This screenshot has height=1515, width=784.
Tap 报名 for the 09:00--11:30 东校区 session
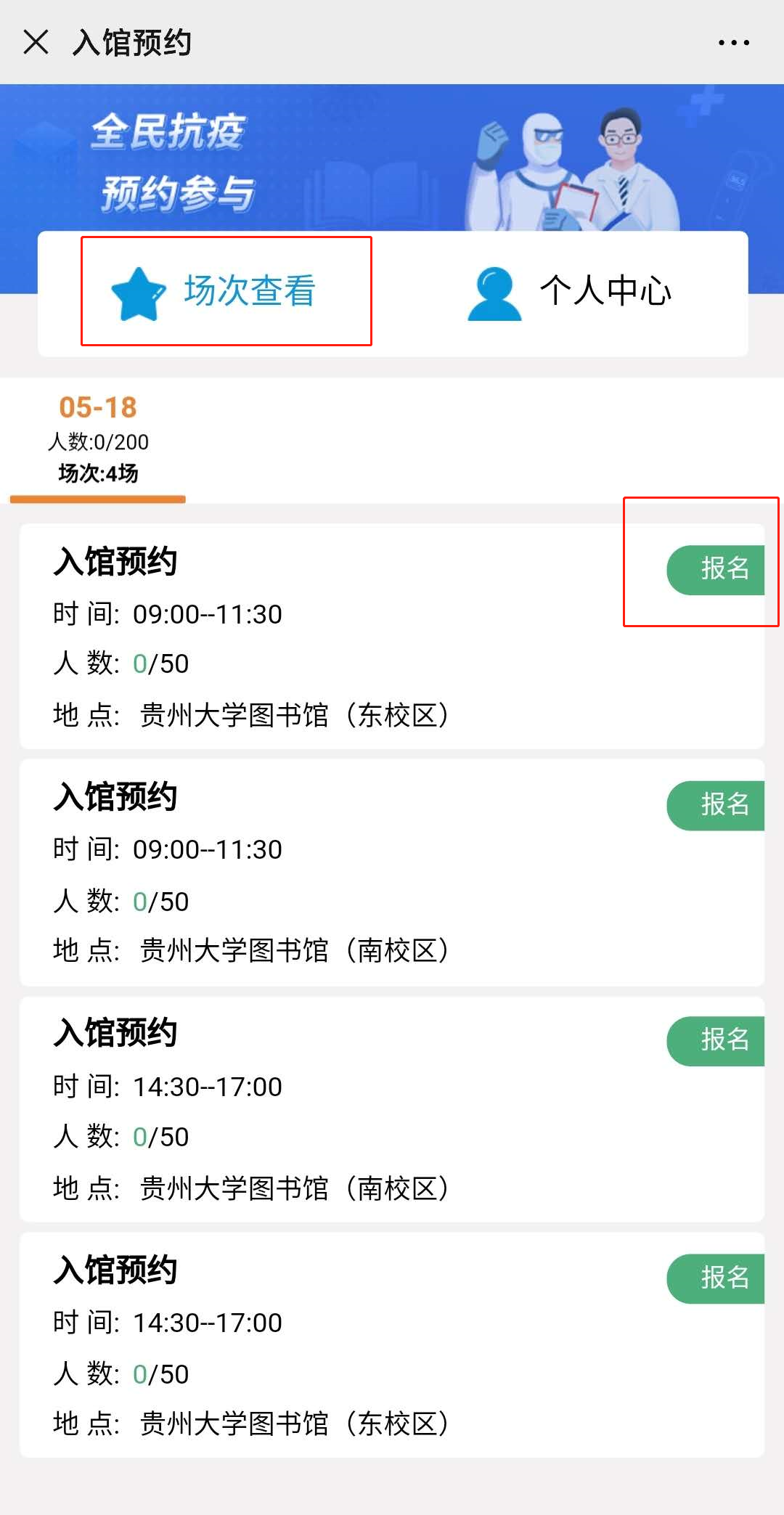[x=716, y=569]
